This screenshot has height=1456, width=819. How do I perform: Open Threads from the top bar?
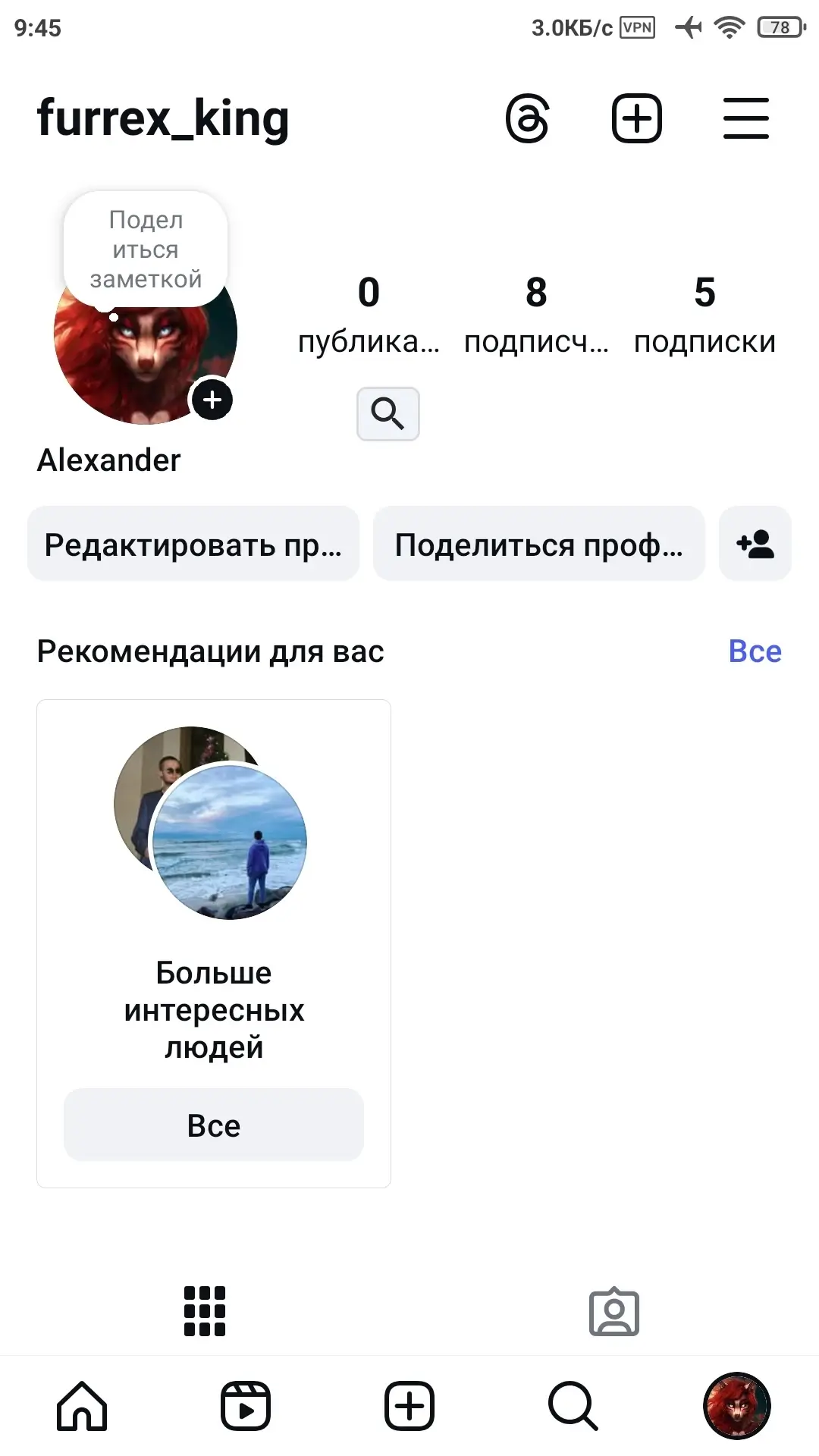click(527, 119)
